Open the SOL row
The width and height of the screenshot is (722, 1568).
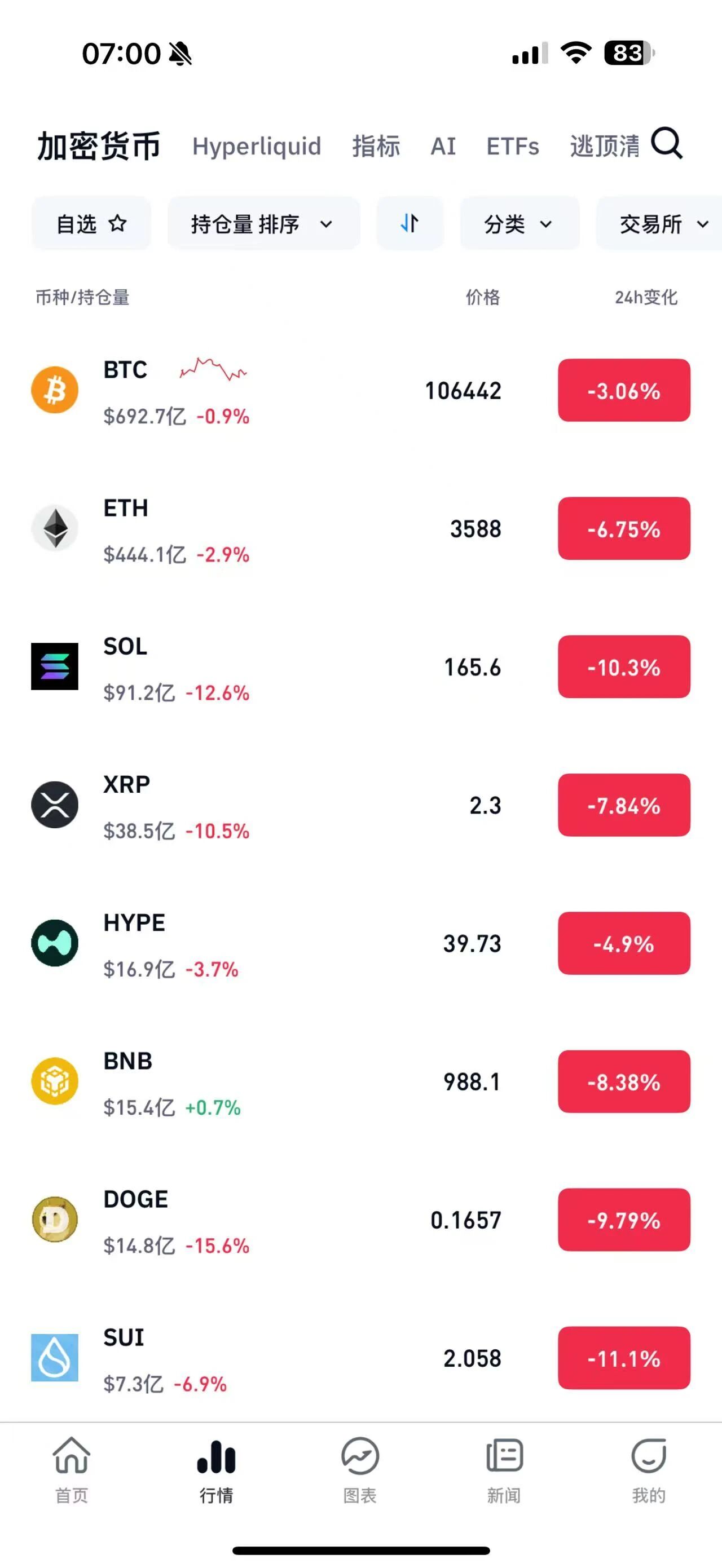tap(305, 667)
